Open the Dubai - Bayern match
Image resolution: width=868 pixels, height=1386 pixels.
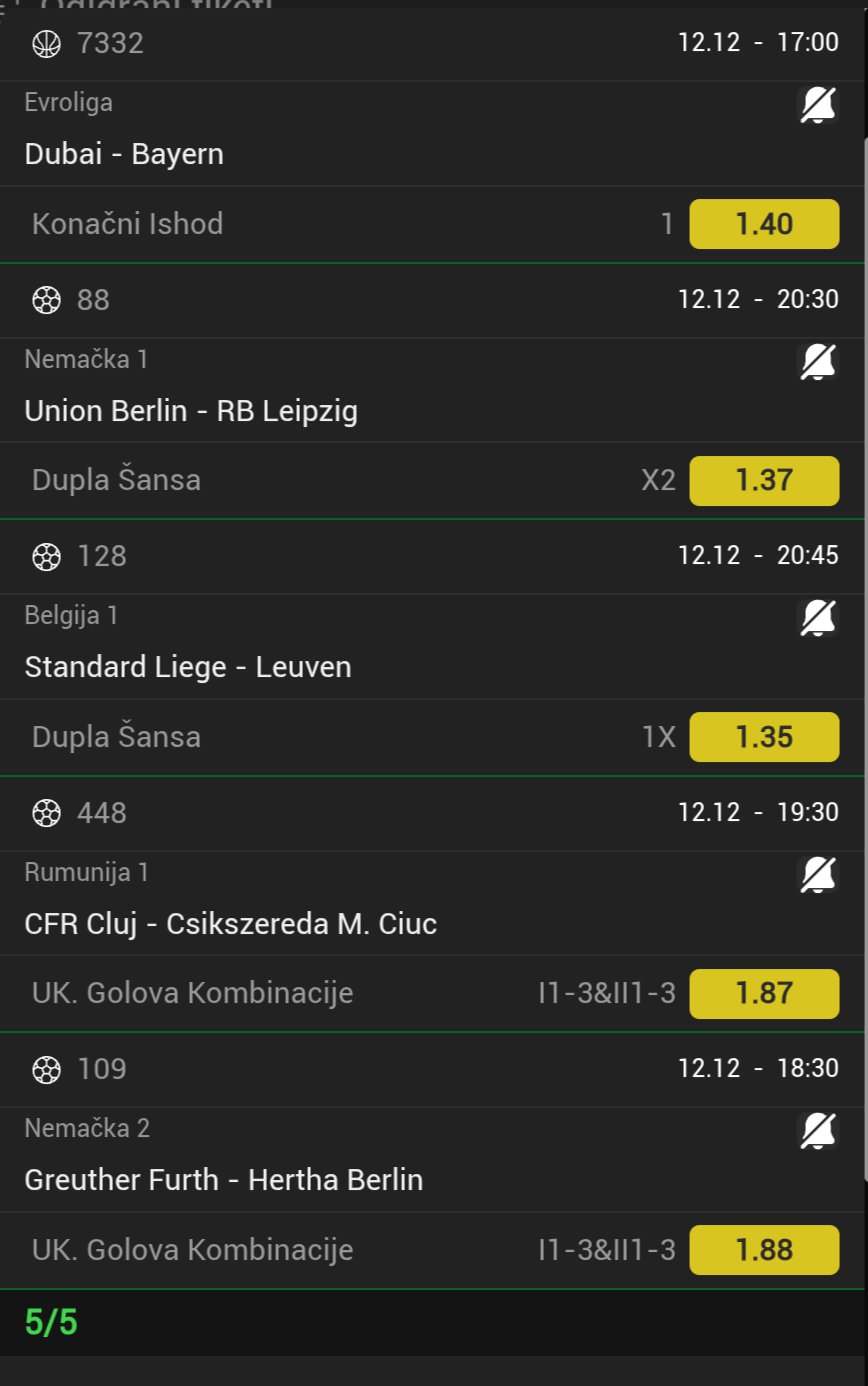124,154
